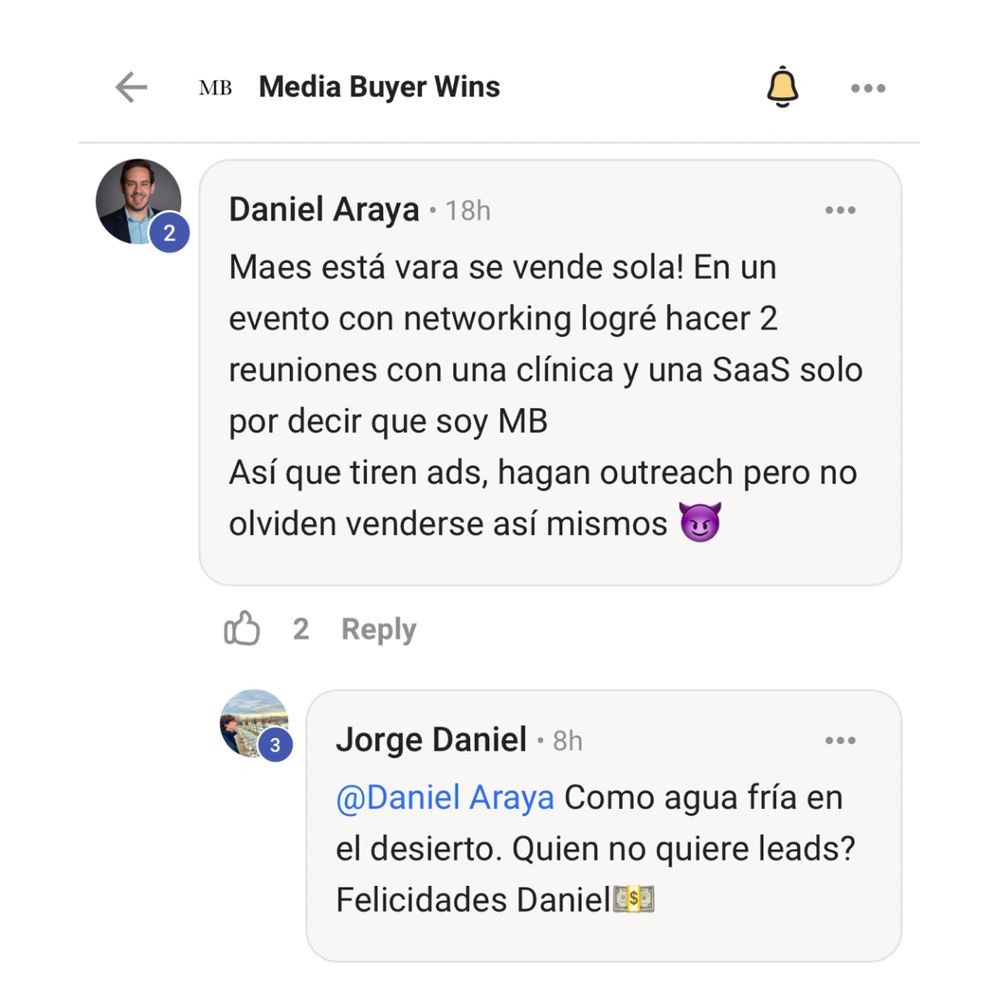
Task: Like Daniel Araya's comment
Action: point(242,629)
